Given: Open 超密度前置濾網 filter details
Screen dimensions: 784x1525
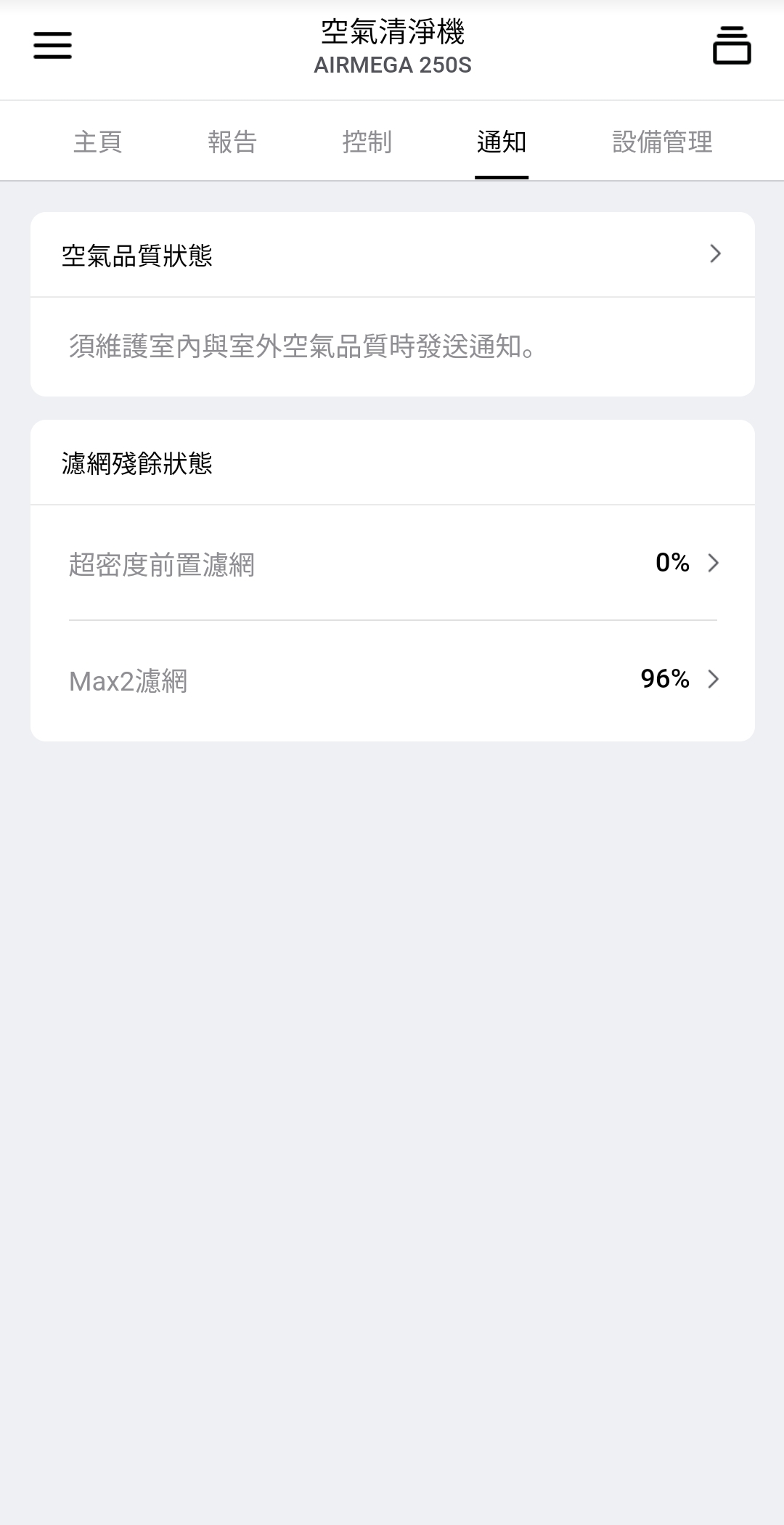Looking at the screenshot, I should [392, 564].
